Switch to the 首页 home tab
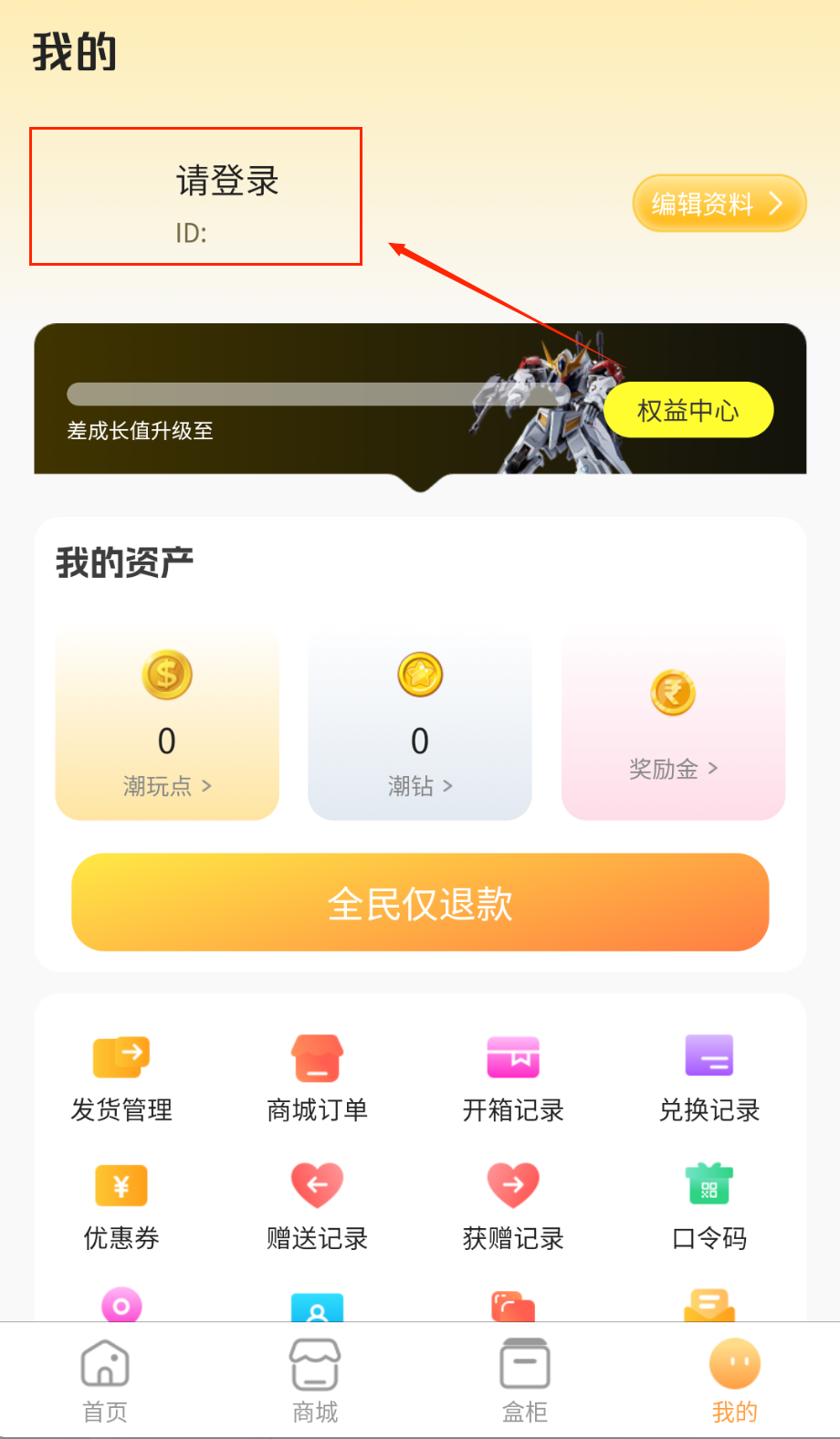Viewport: 840px width, 1439px height. pyautogui.click(x=105, y=1381)
